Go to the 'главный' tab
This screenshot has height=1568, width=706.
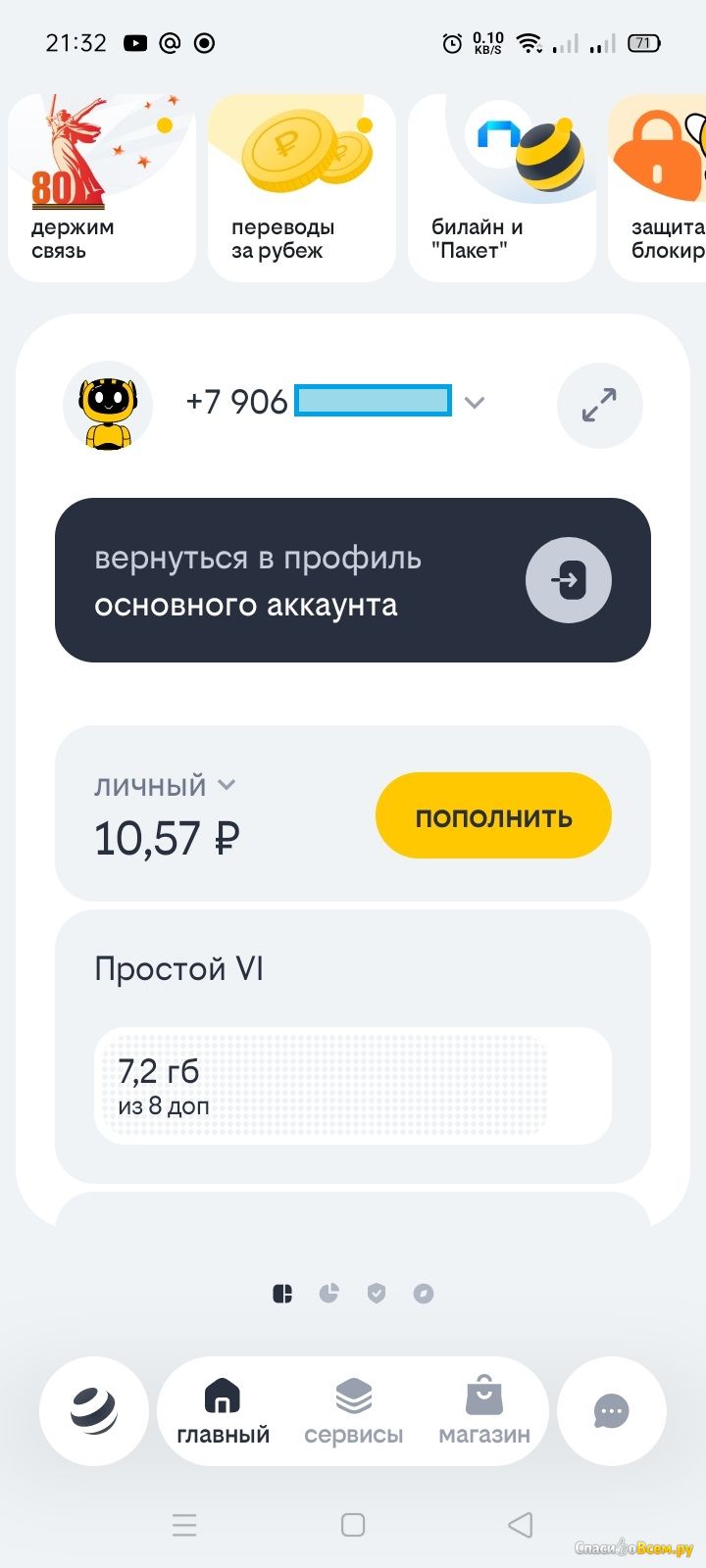point(223,1411)
